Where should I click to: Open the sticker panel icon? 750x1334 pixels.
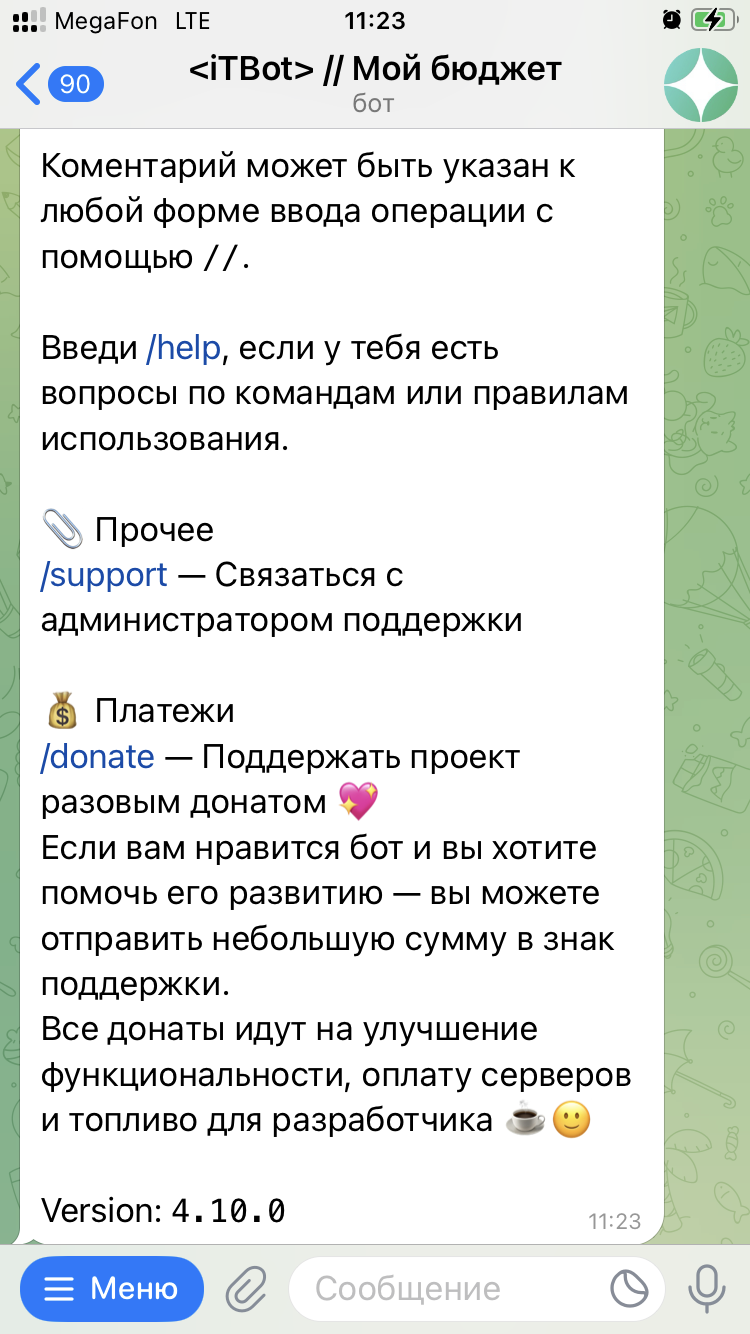click(630, 1289)
